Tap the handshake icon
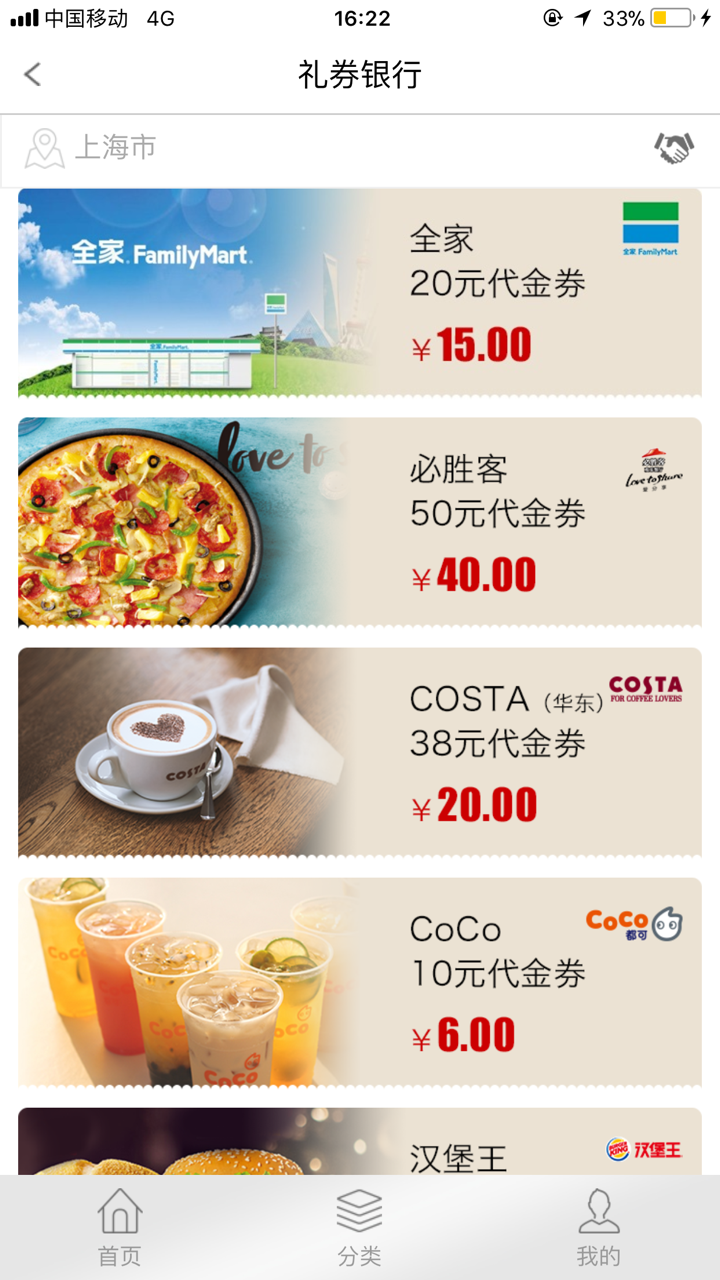This screenshot has height=1280, width=720. (x=674, y=148)
